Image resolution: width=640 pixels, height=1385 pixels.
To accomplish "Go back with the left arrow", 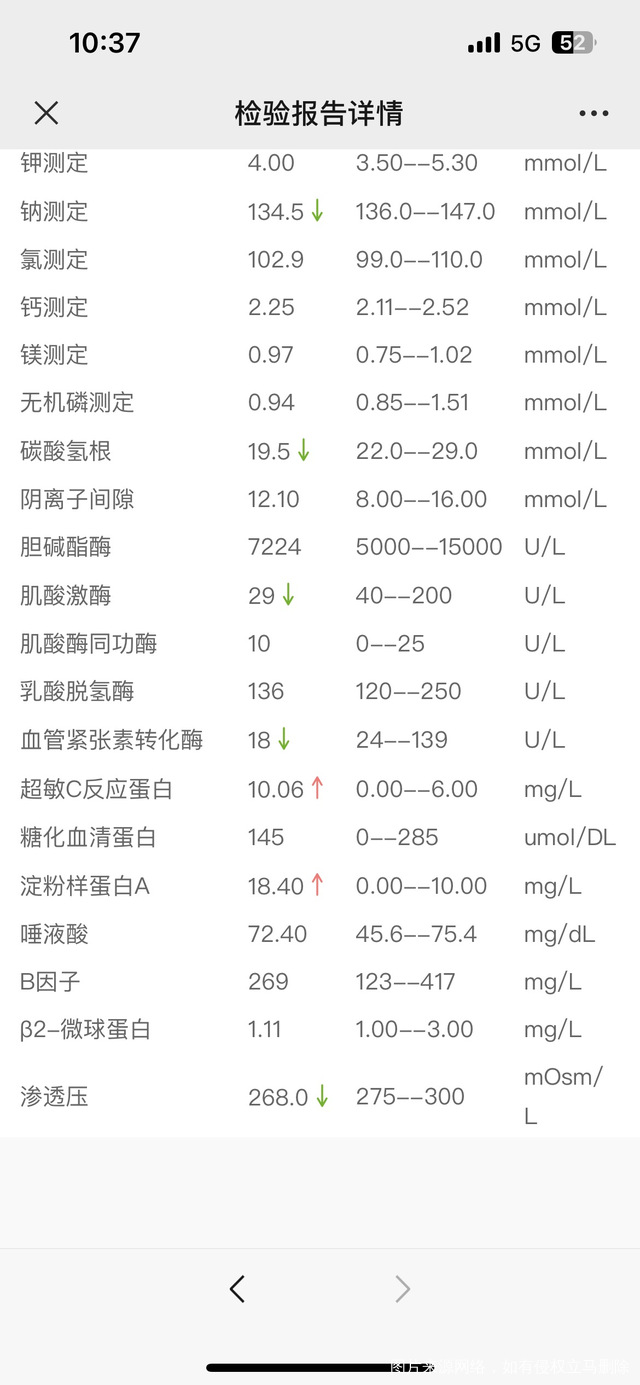I will coord(237,1289).
